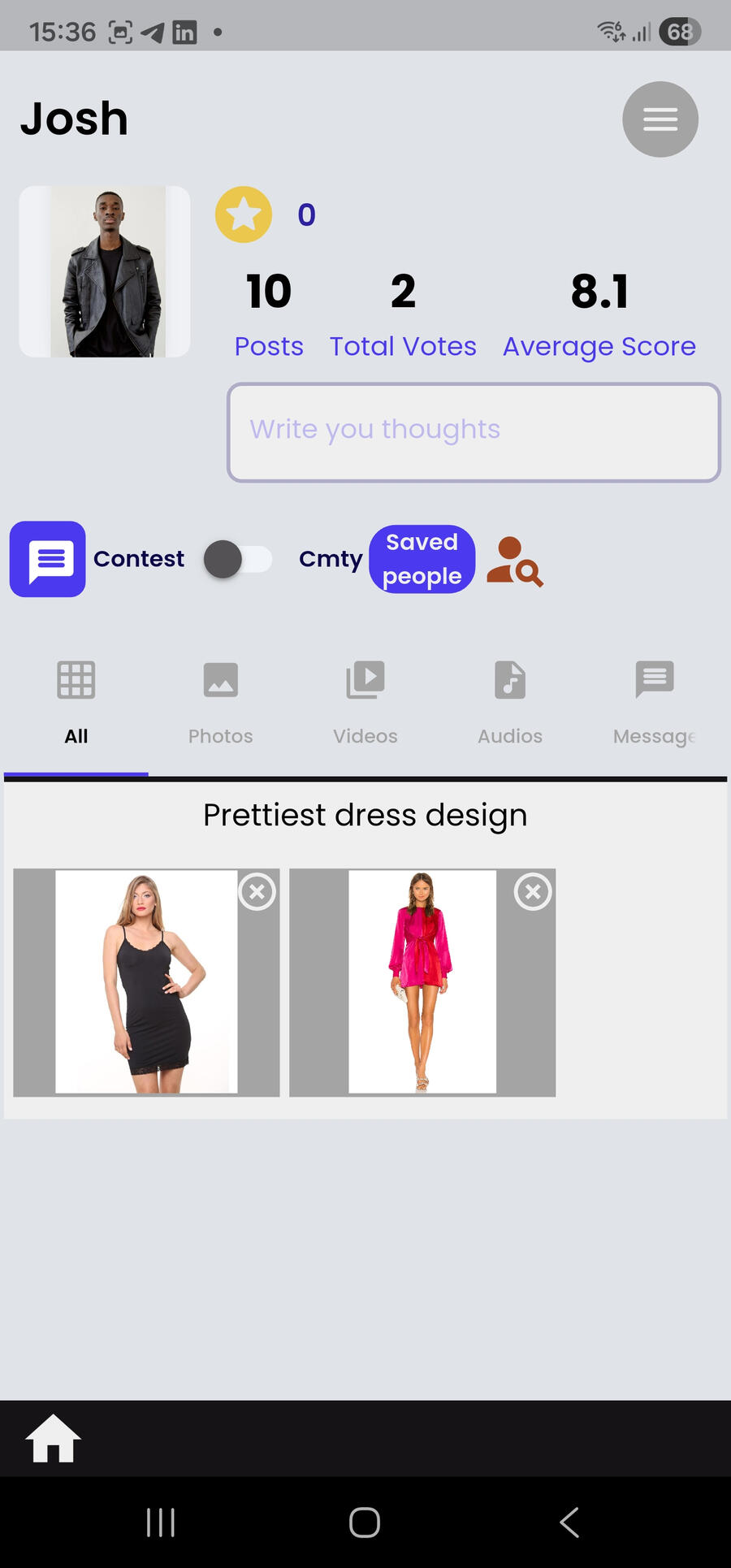
Task: Select the All tab
Action: 76,702
